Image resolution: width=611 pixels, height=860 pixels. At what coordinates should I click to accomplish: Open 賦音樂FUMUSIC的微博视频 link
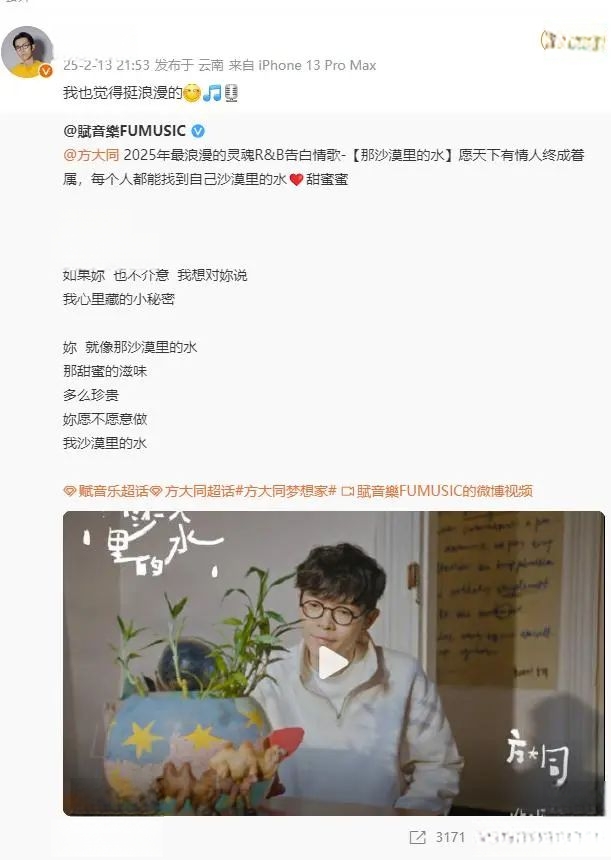[x=444, y=491]
